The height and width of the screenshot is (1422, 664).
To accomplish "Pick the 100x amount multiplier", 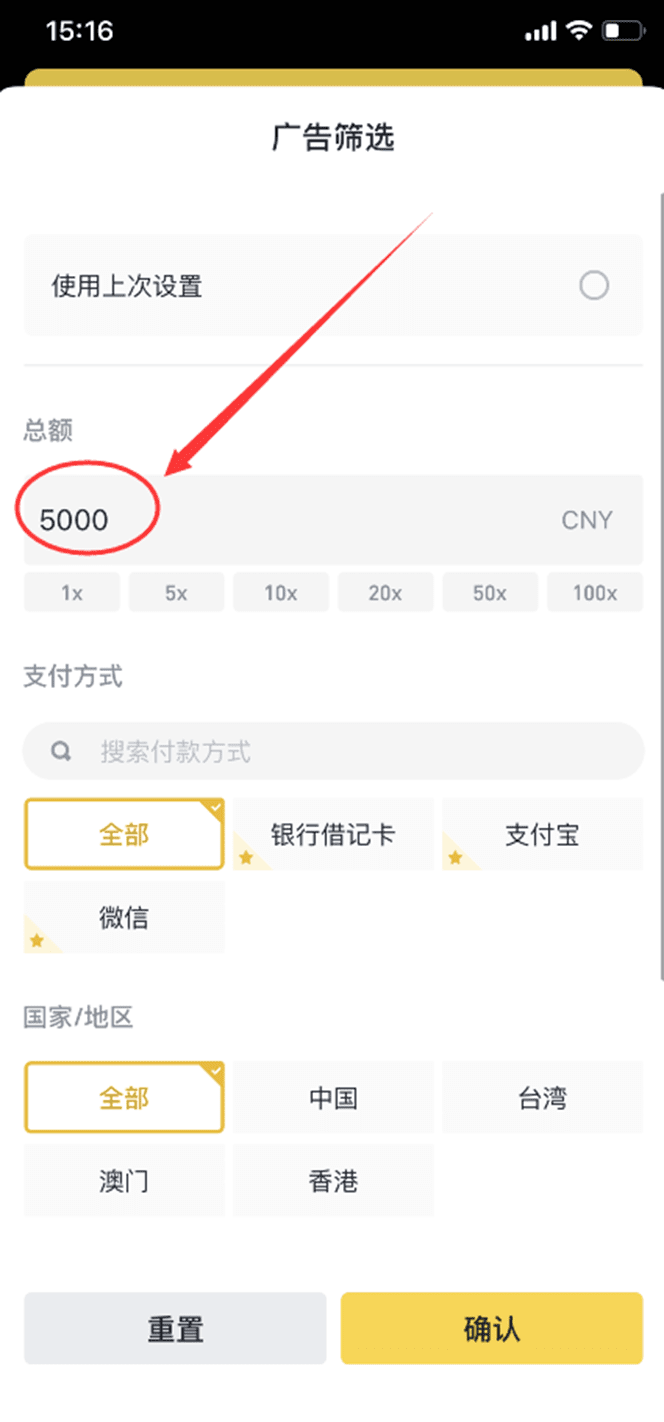I will tap(595, 592).
